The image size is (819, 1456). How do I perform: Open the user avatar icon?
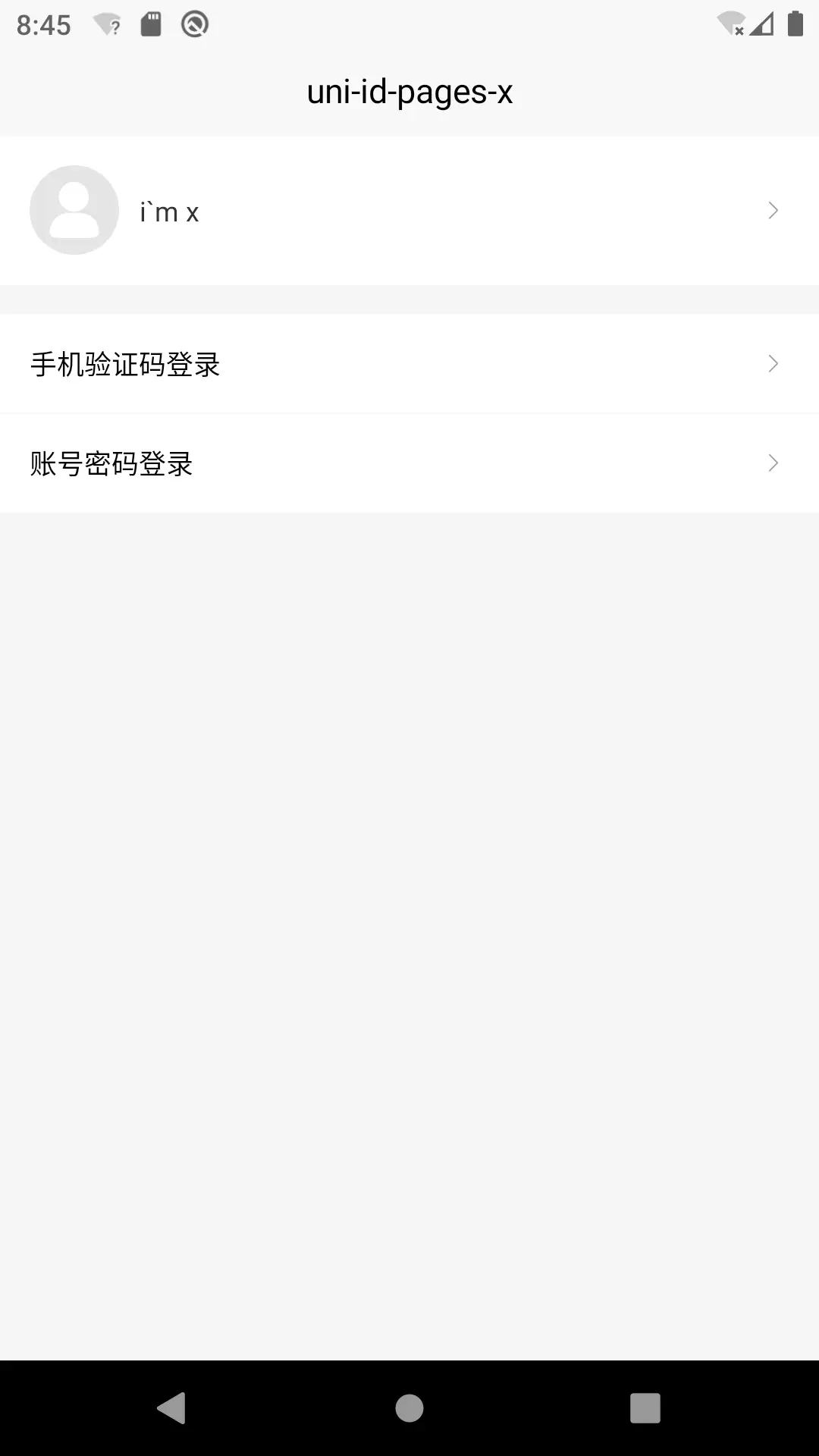[x=74, y=210]
